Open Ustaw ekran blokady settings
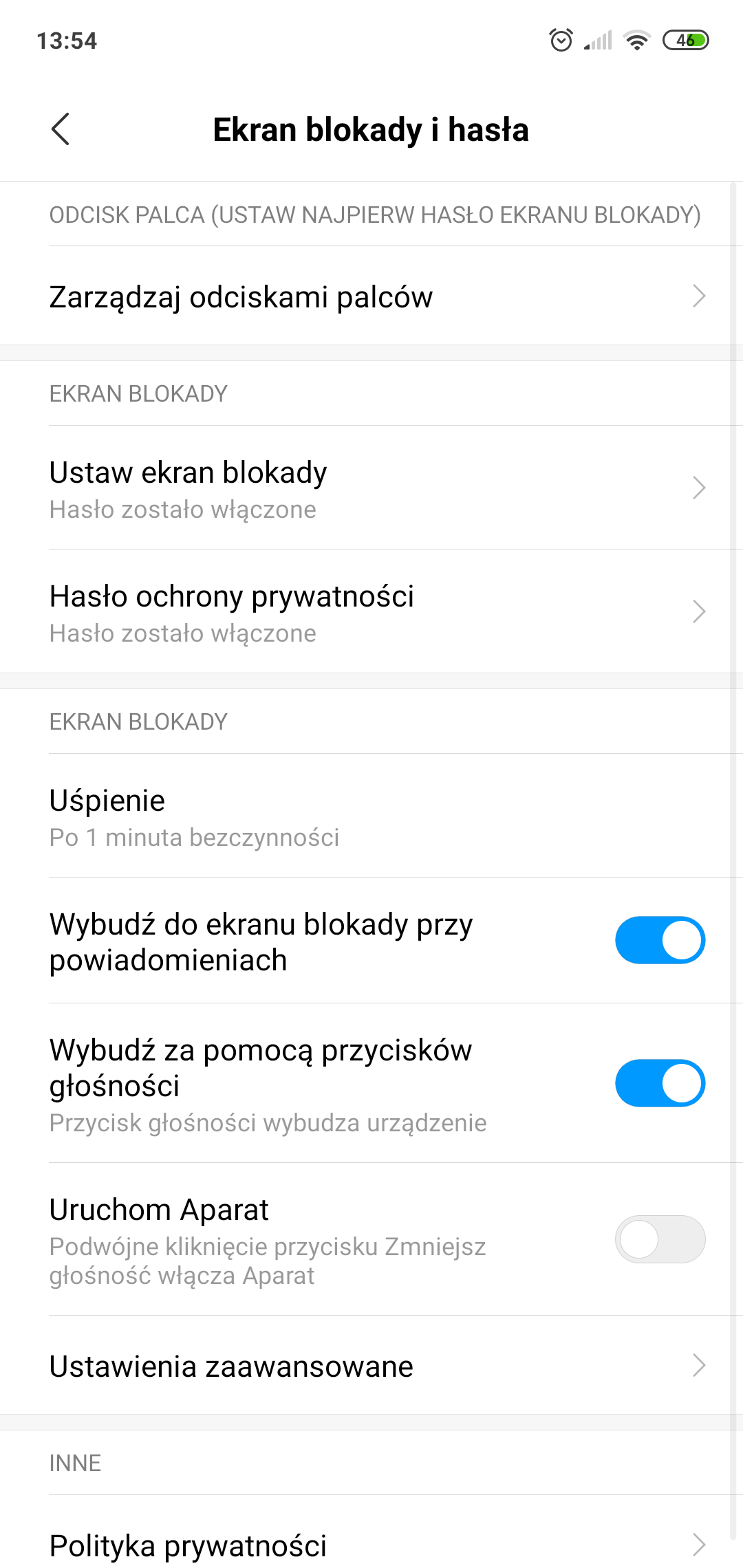Viewport: 743px width, 1568px height. tap(371, 488)
